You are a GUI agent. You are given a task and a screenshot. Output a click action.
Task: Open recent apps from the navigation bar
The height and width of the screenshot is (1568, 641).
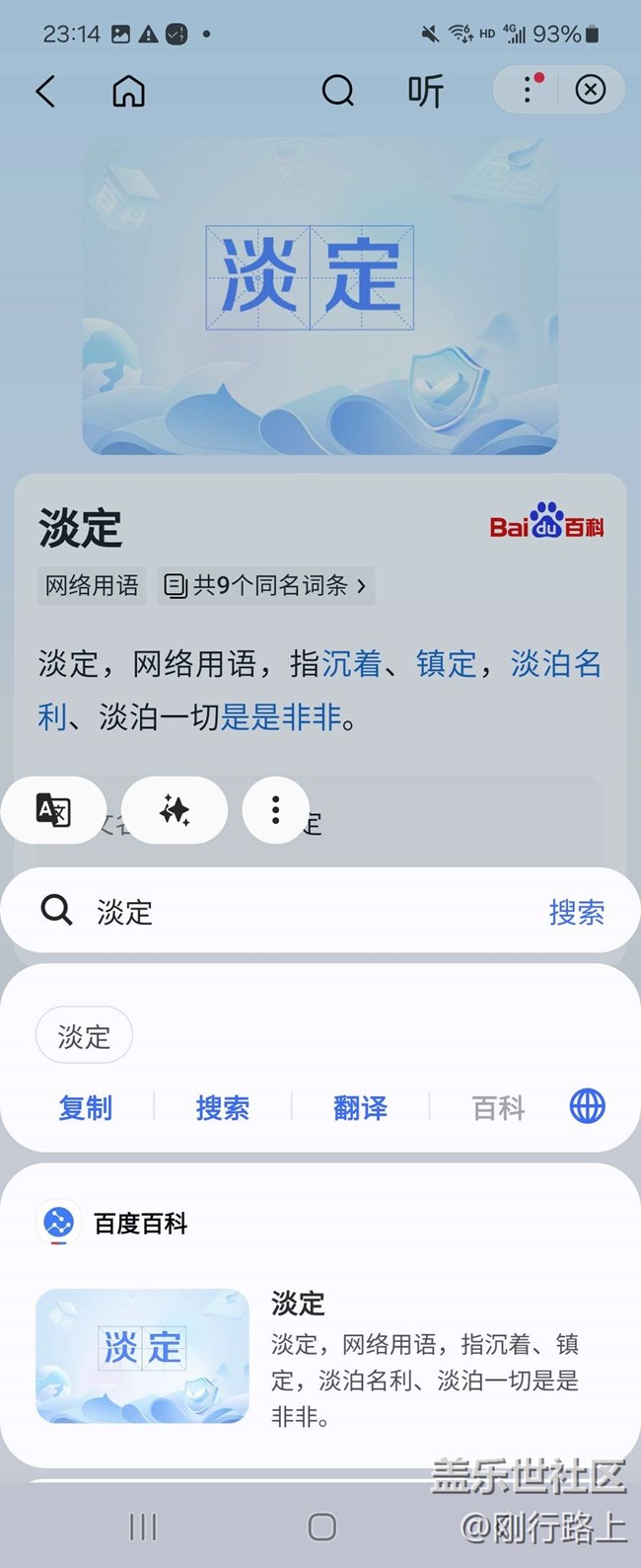pos(143,1528)
